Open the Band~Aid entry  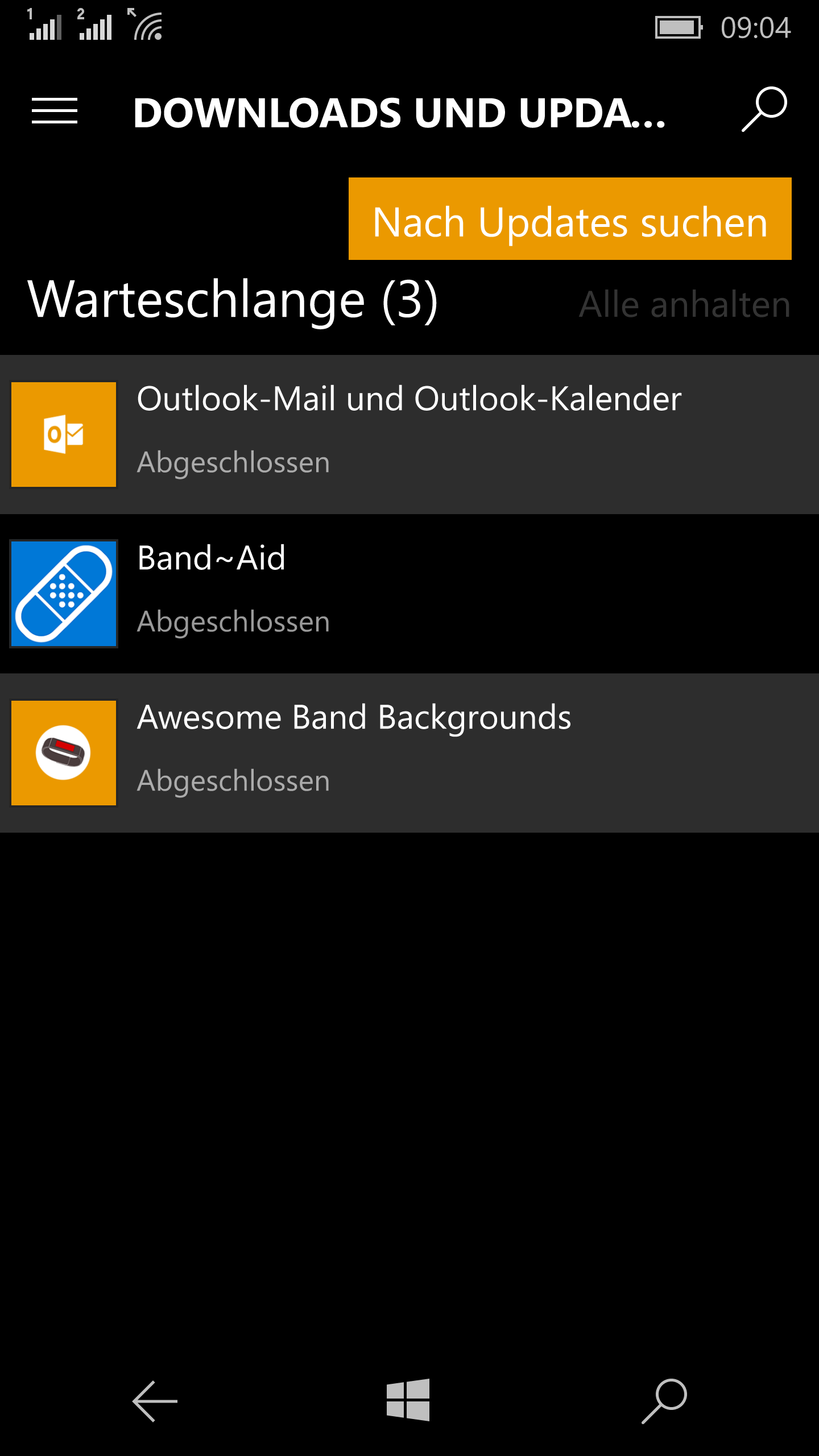409,594
